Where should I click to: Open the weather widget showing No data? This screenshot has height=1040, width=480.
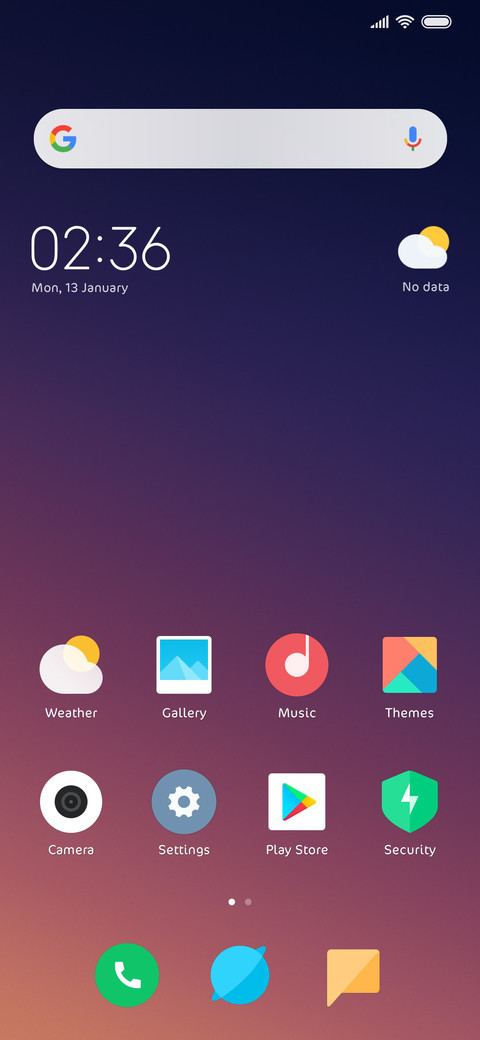(424, 259)
